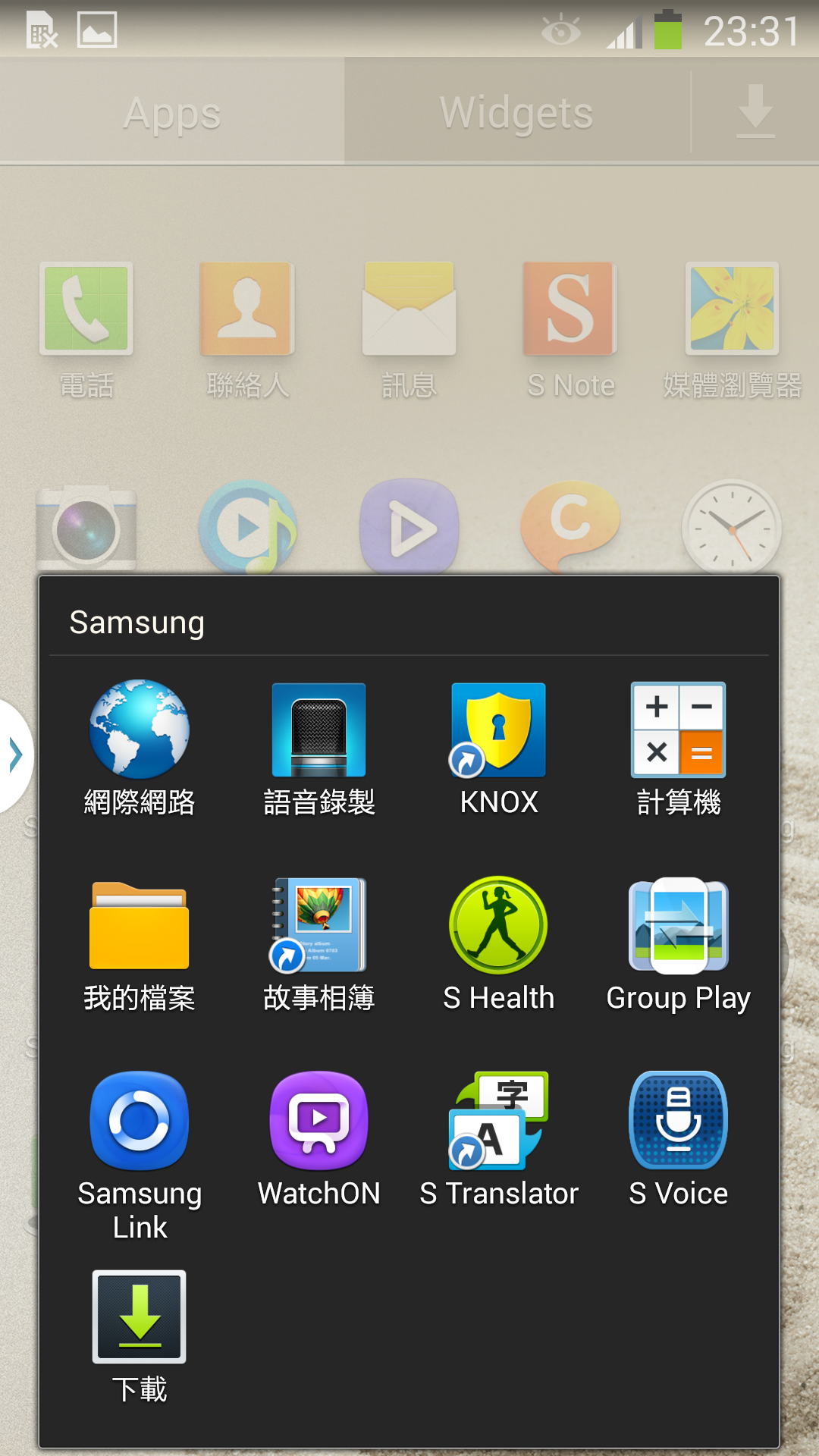Tap the side tab handle arrow
Viewport: 819px width, 1456px height.
[15, 755]
